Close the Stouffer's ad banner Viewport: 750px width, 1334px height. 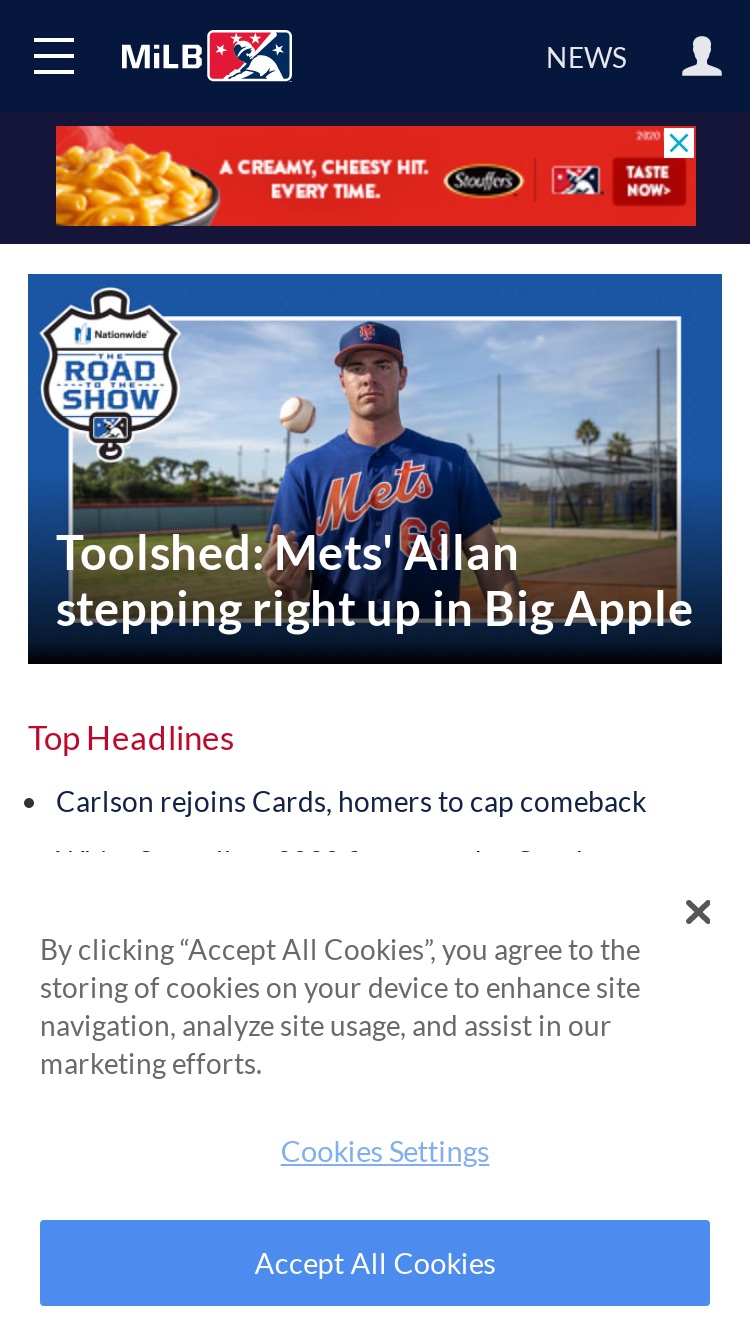(x=679, y=143)
